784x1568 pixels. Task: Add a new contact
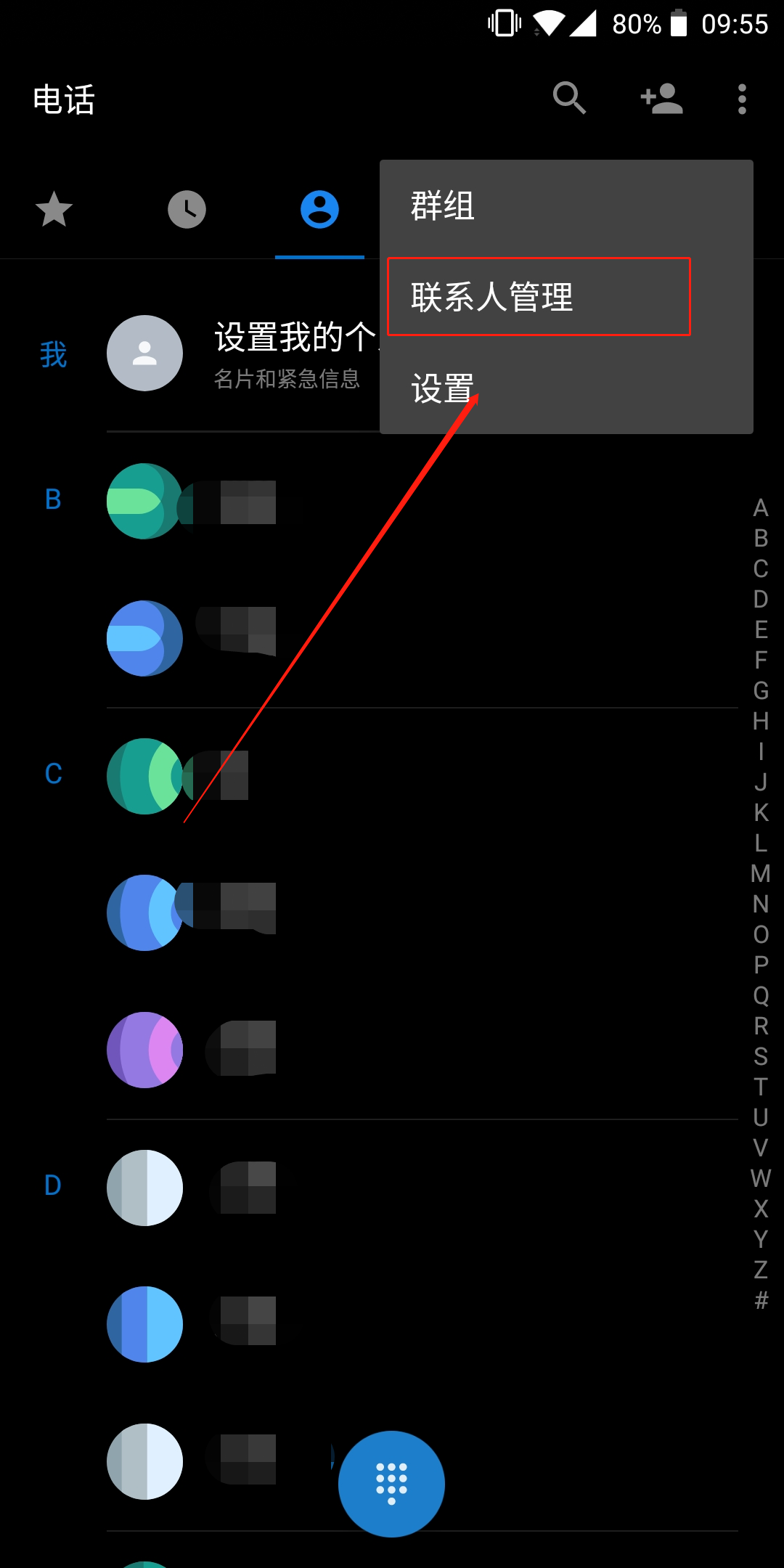(661, 99)
